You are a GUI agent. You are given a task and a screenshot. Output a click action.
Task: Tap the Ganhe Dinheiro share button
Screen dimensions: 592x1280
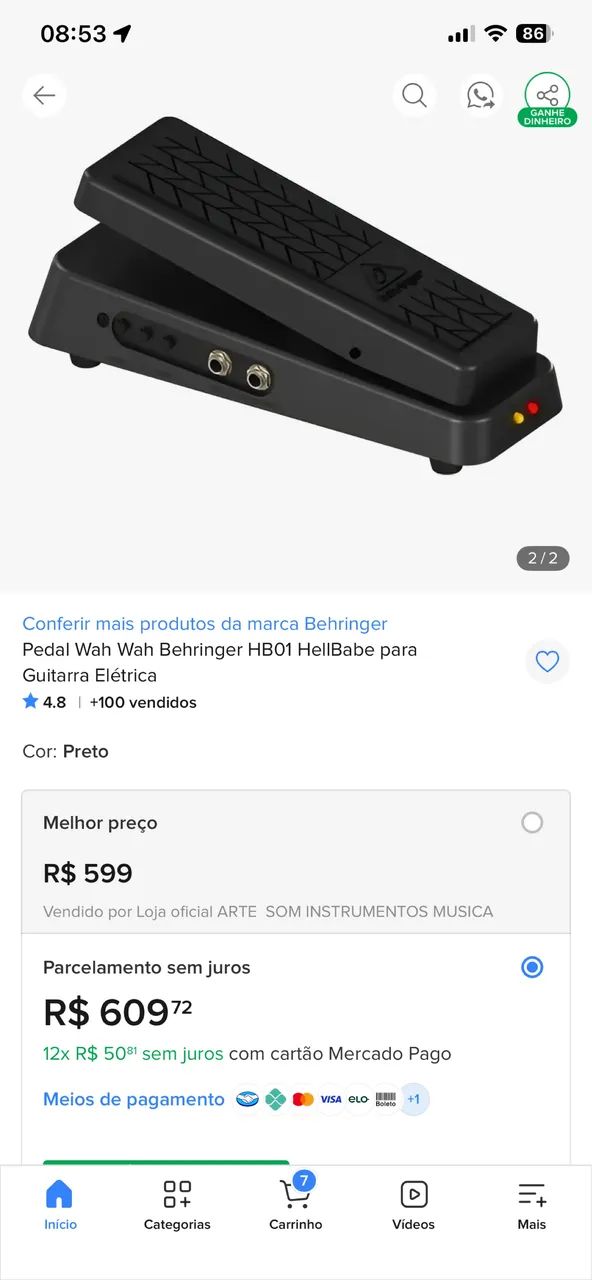[547, 99]
